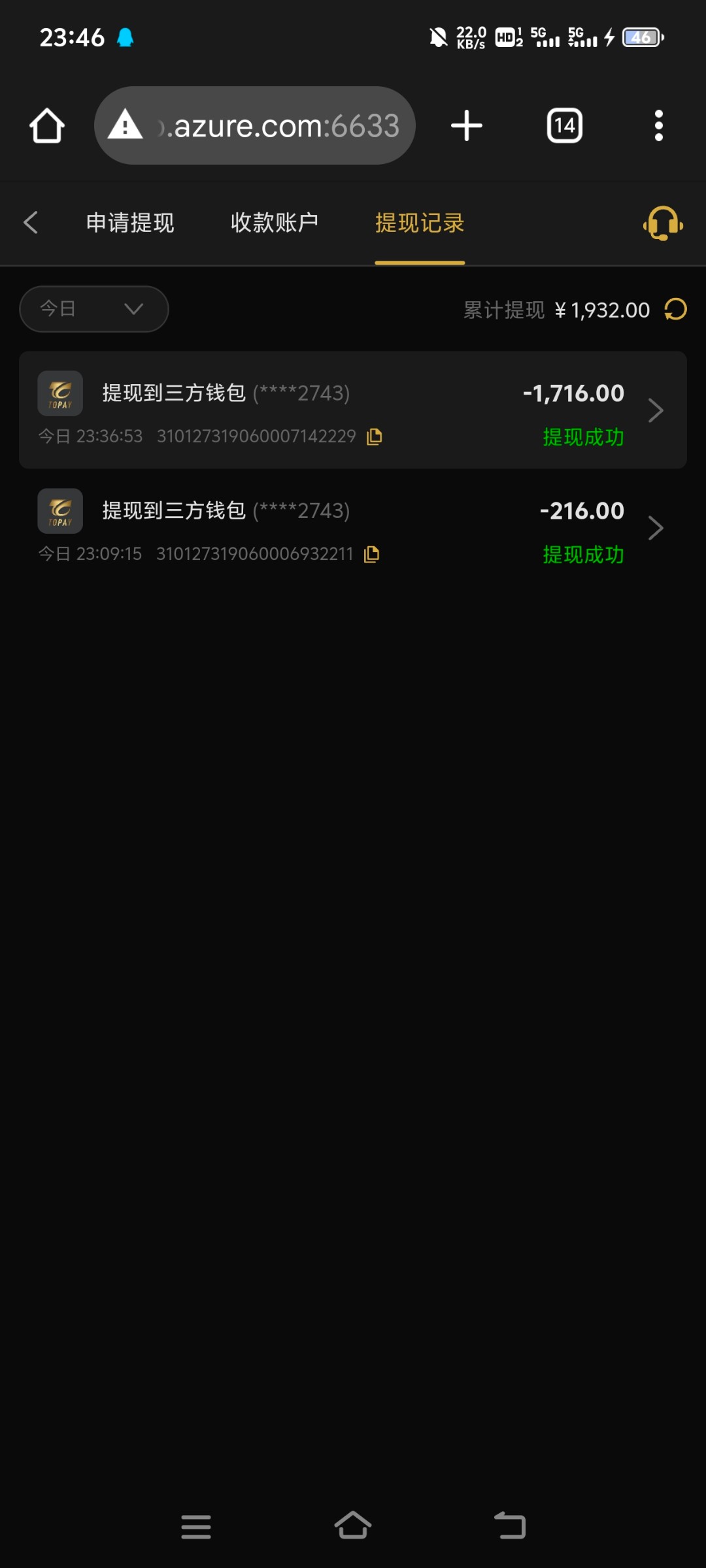The image size is (706, 1568).
Task: Copy order number ending in 6932211
Action: click(372, 554)
